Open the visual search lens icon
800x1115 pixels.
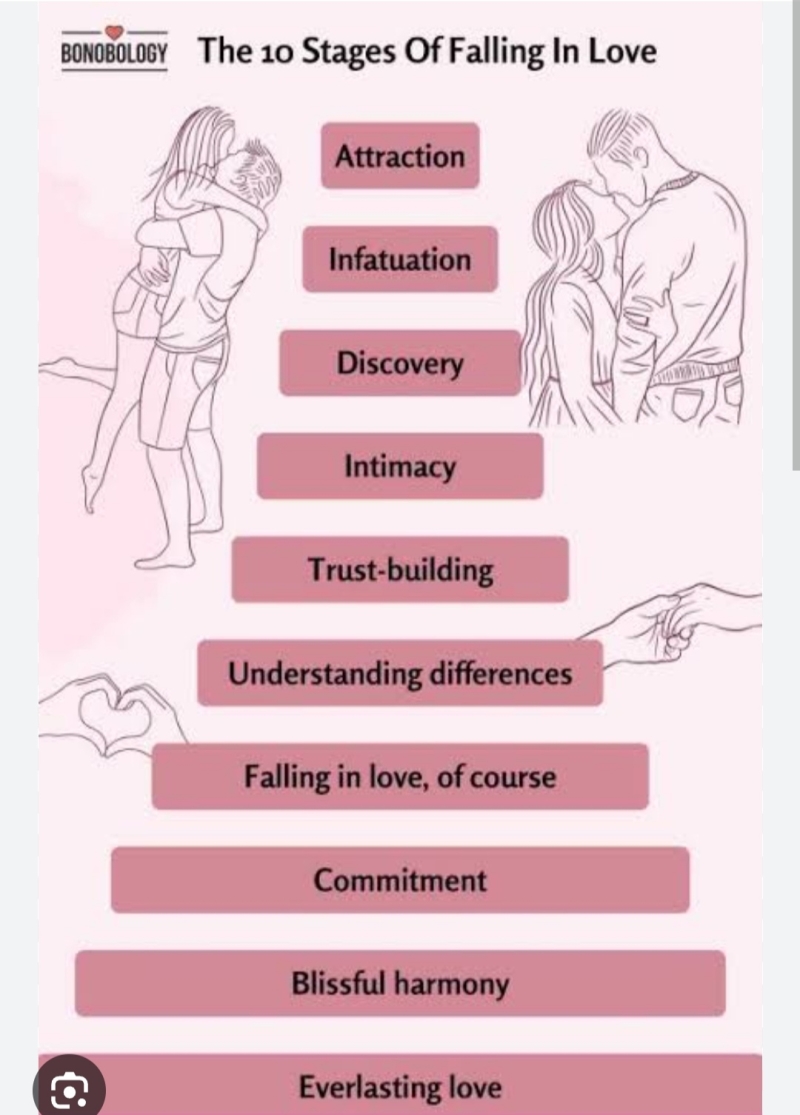[61, 1090]
